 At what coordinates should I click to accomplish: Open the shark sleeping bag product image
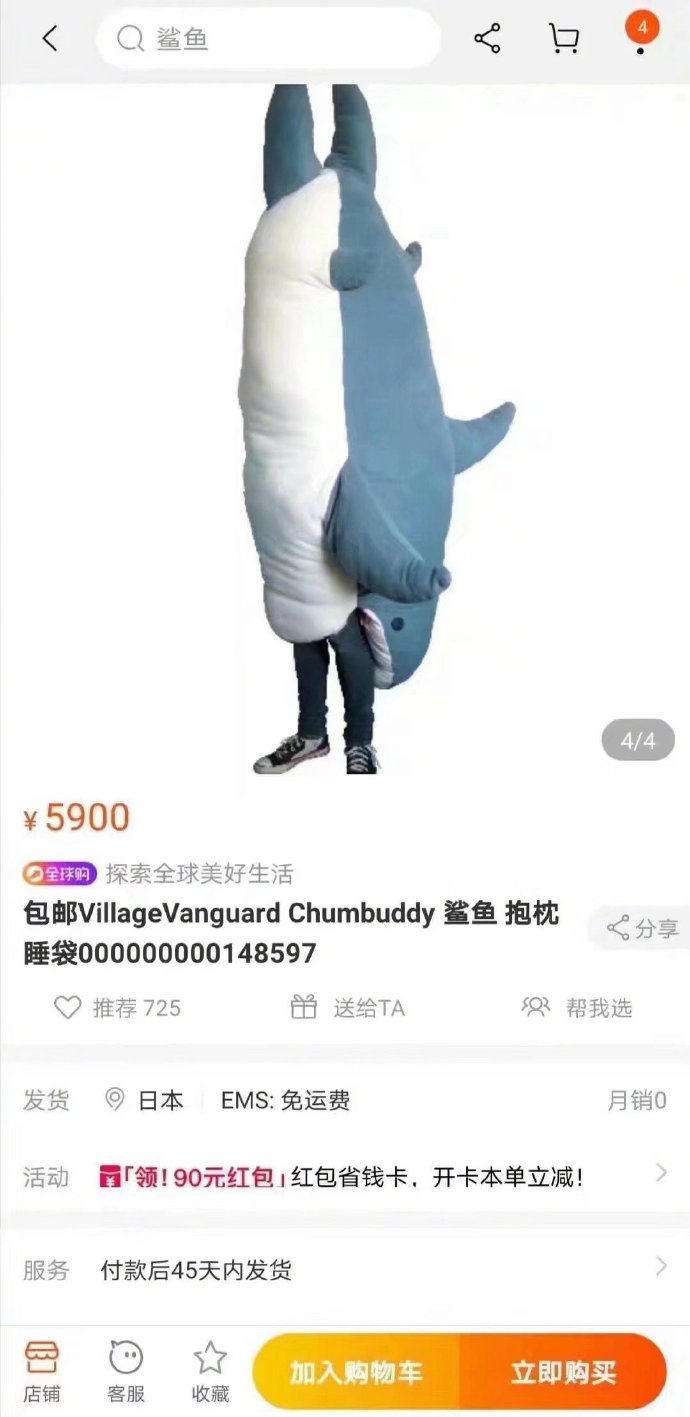coord(345,430)
